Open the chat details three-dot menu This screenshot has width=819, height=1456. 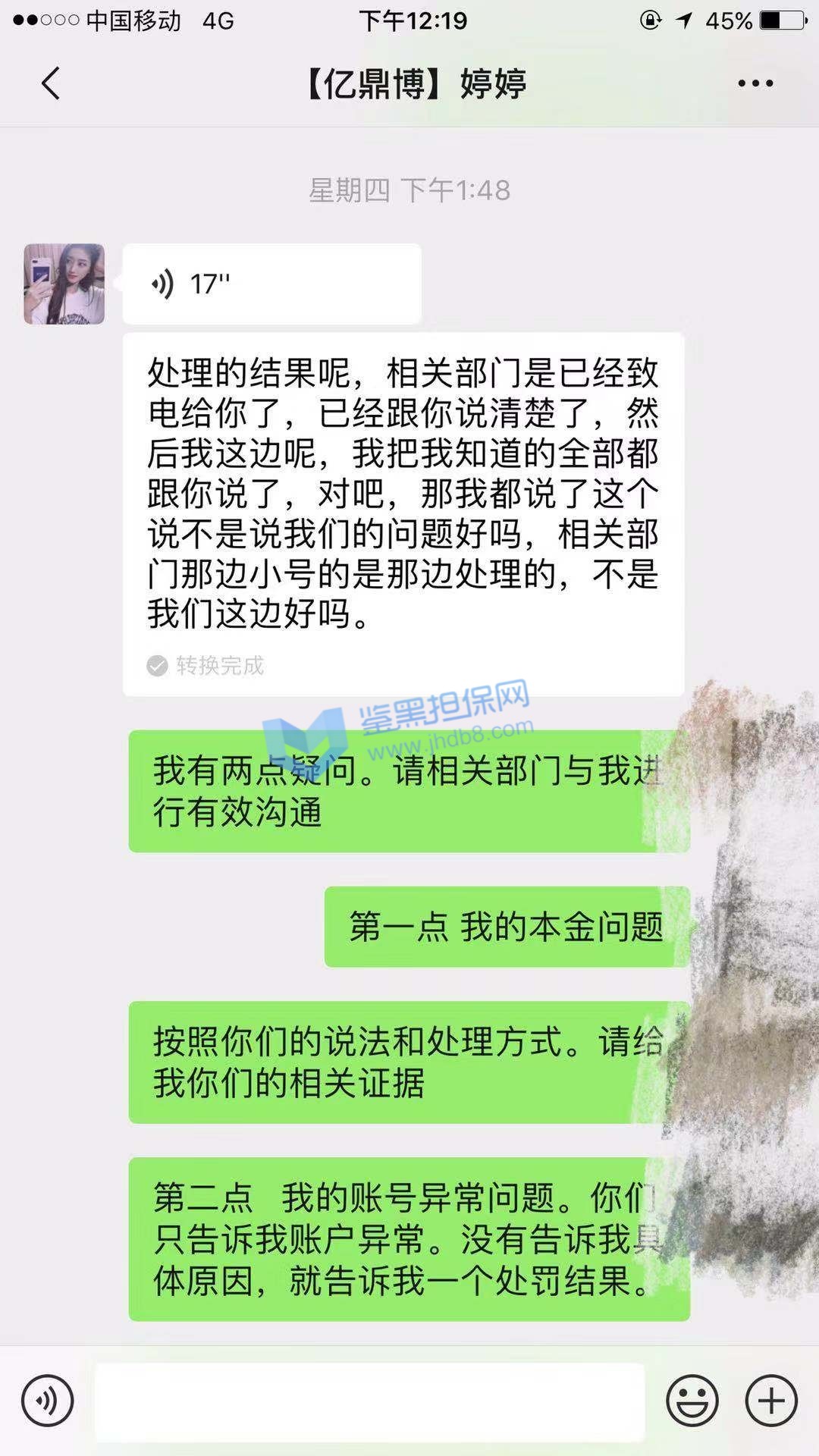click(755, 83)
